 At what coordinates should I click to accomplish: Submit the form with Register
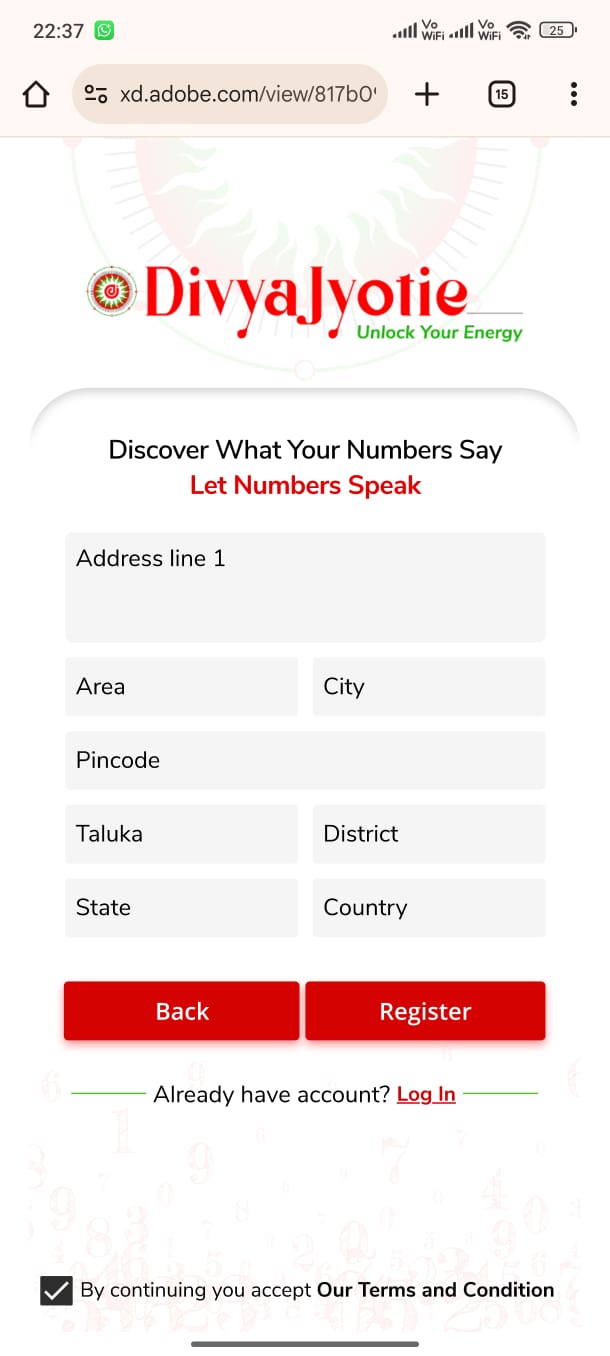tap(425, 1011)
